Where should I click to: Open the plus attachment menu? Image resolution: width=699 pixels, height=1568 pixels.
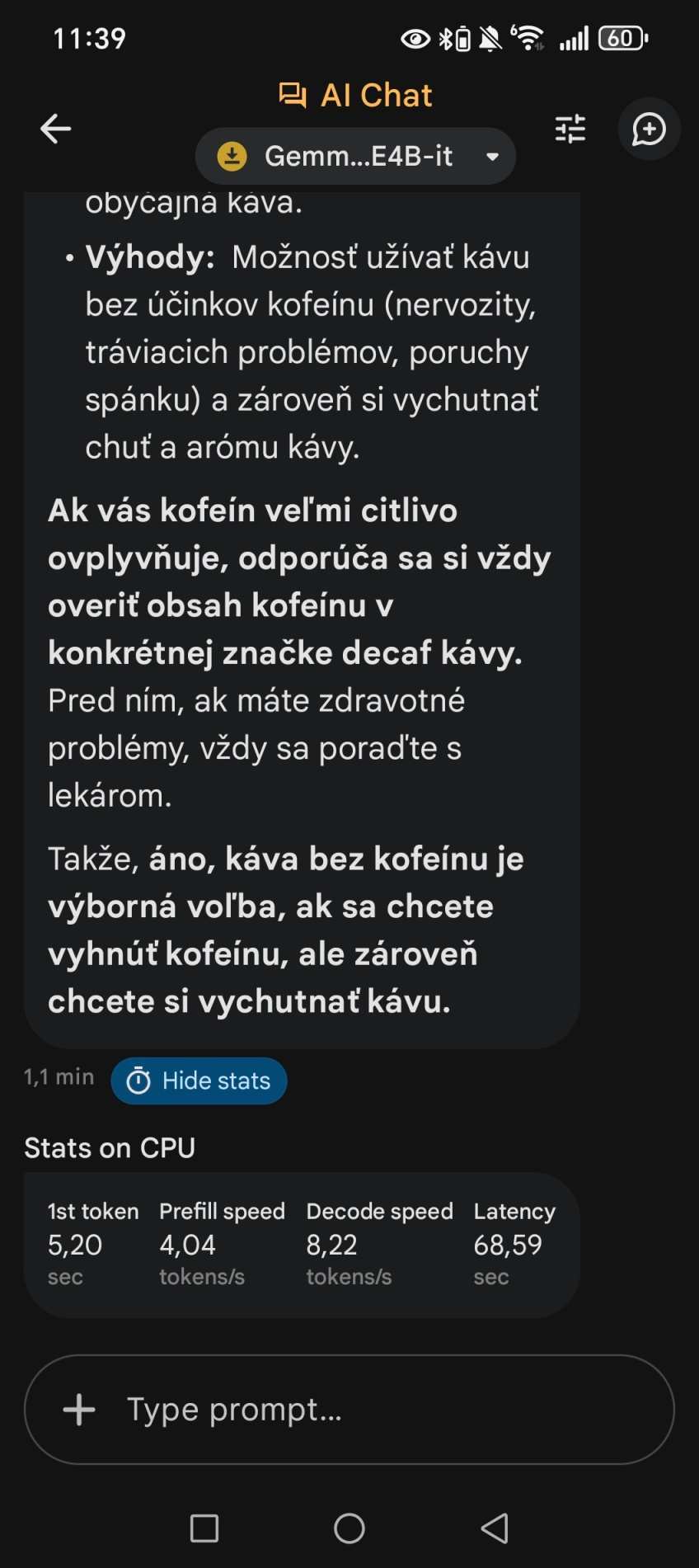coord(79,1410)
